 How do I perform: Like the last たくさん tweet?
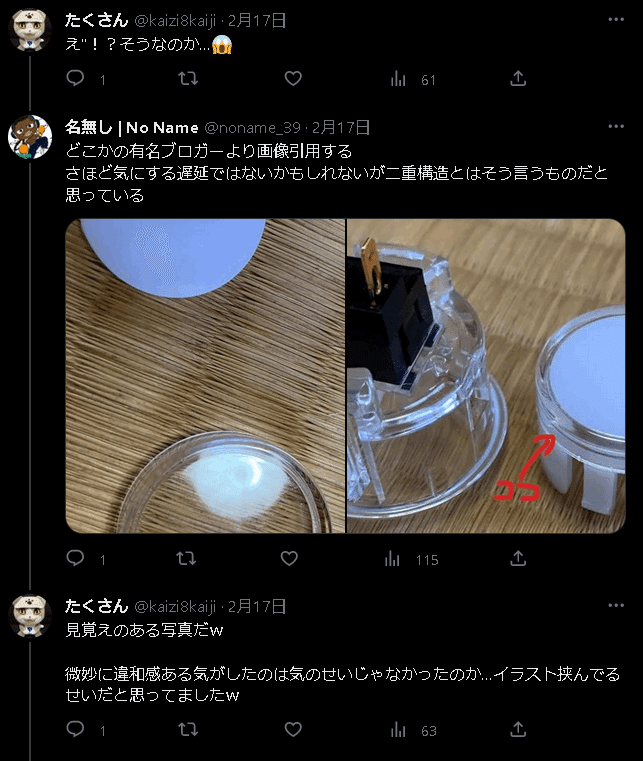tap(293, 730)
